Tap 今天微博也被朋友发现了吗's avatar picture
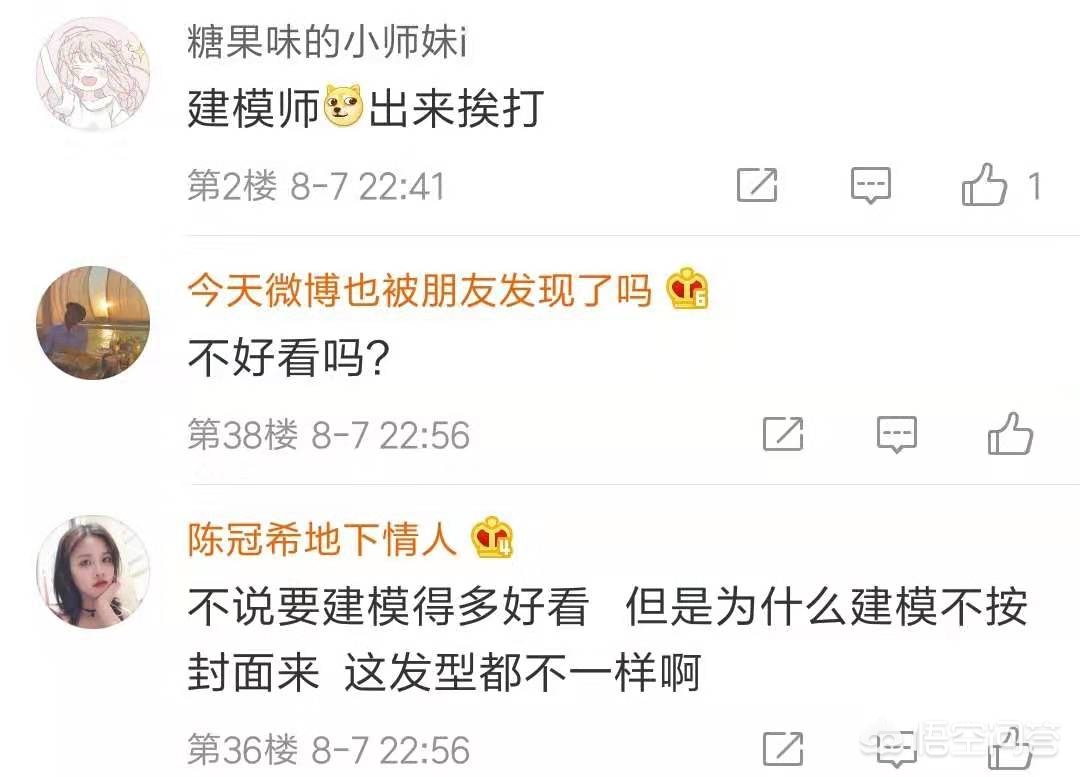 [x=93, y=322]
